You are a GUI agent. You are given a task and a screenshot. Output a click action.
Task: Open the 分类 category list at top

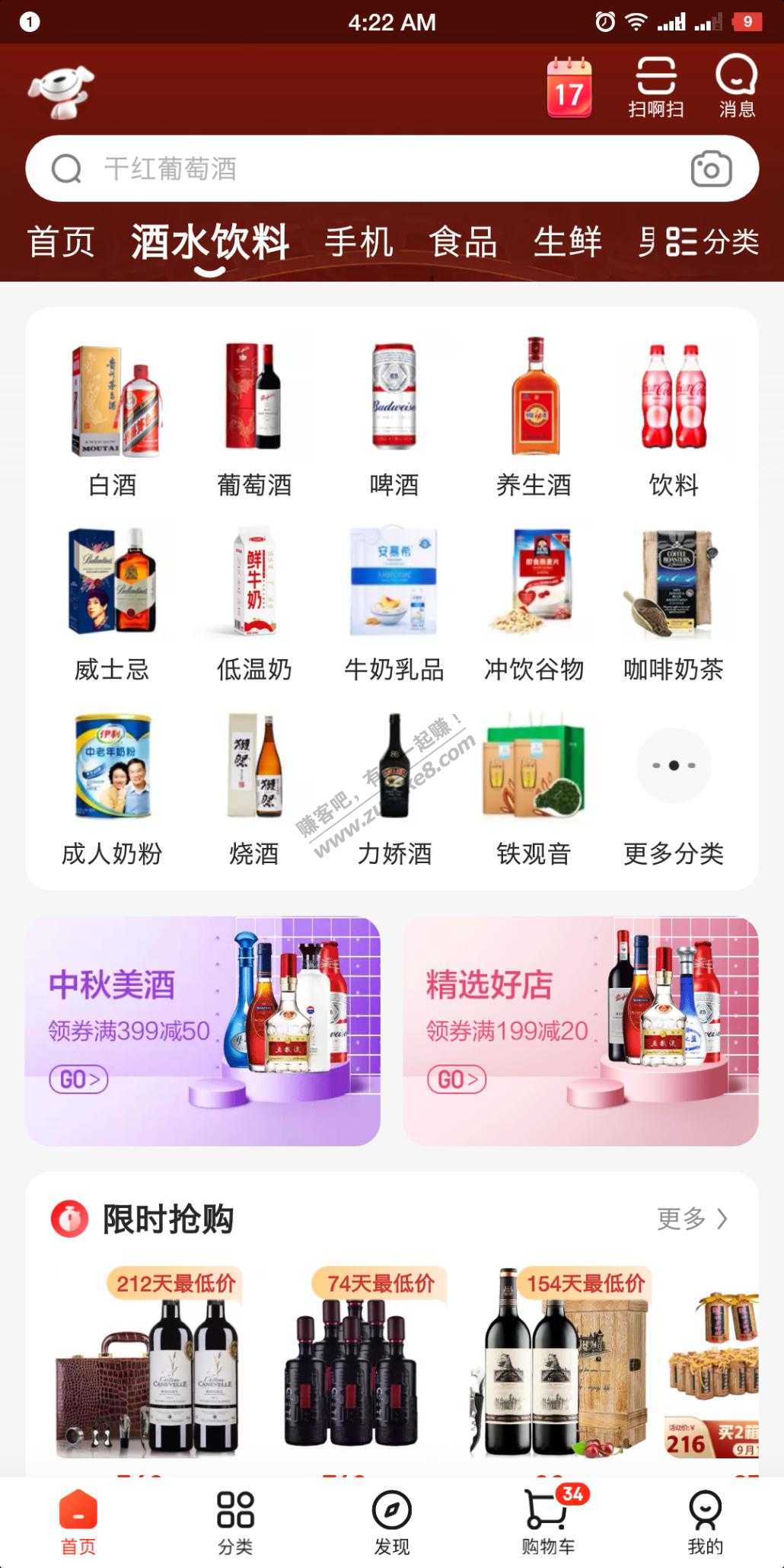tap(712, 243)
